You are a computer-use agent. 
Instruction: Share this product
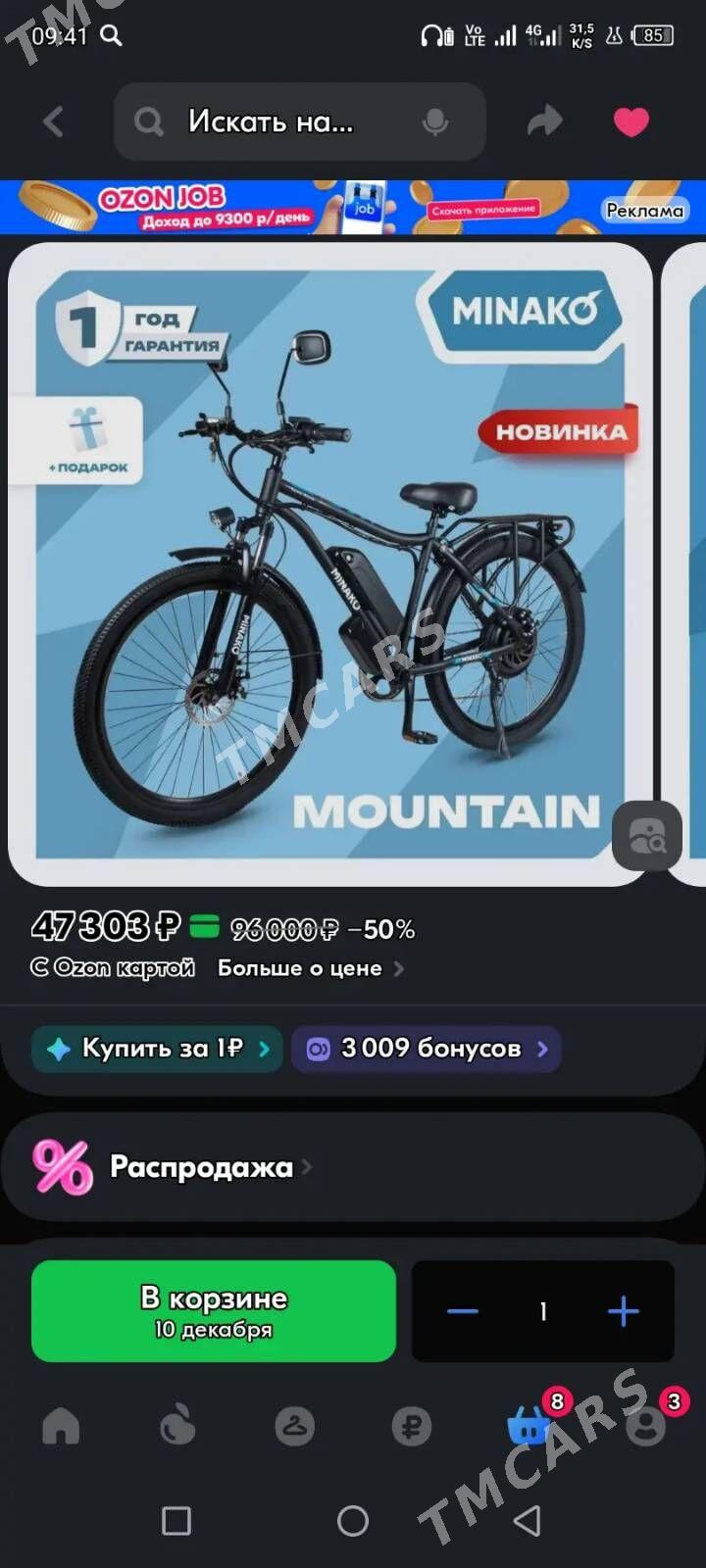(x=544, y=122)
